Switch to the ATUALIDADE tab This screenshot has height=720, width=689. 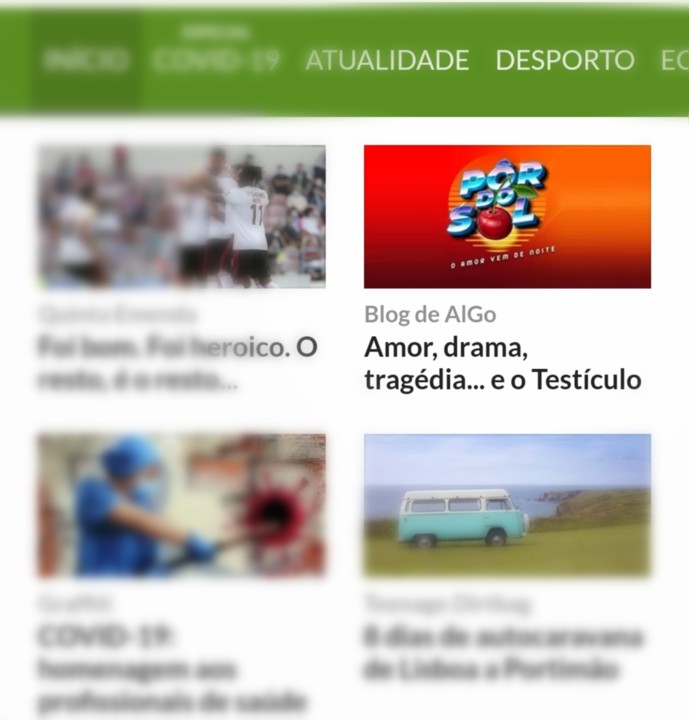pyautogui.click(x=387, y=60)
